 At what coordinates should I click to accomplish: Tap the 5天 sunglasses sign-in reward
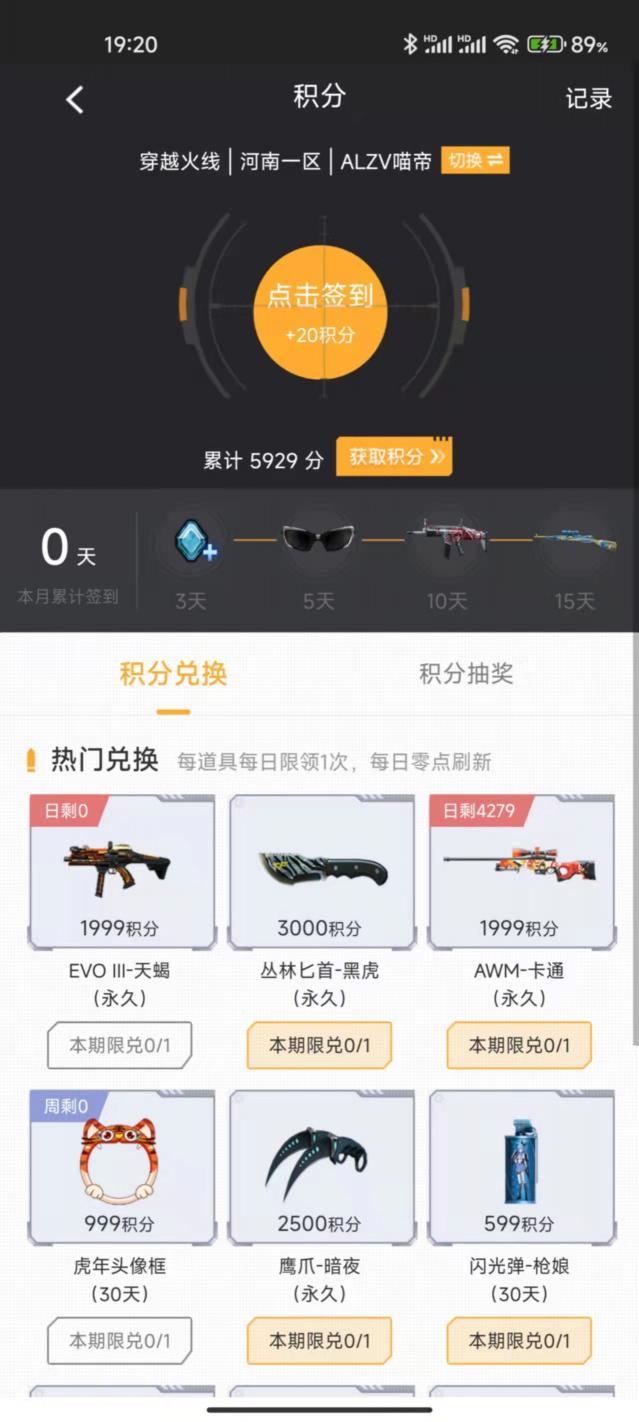[319, 541]
